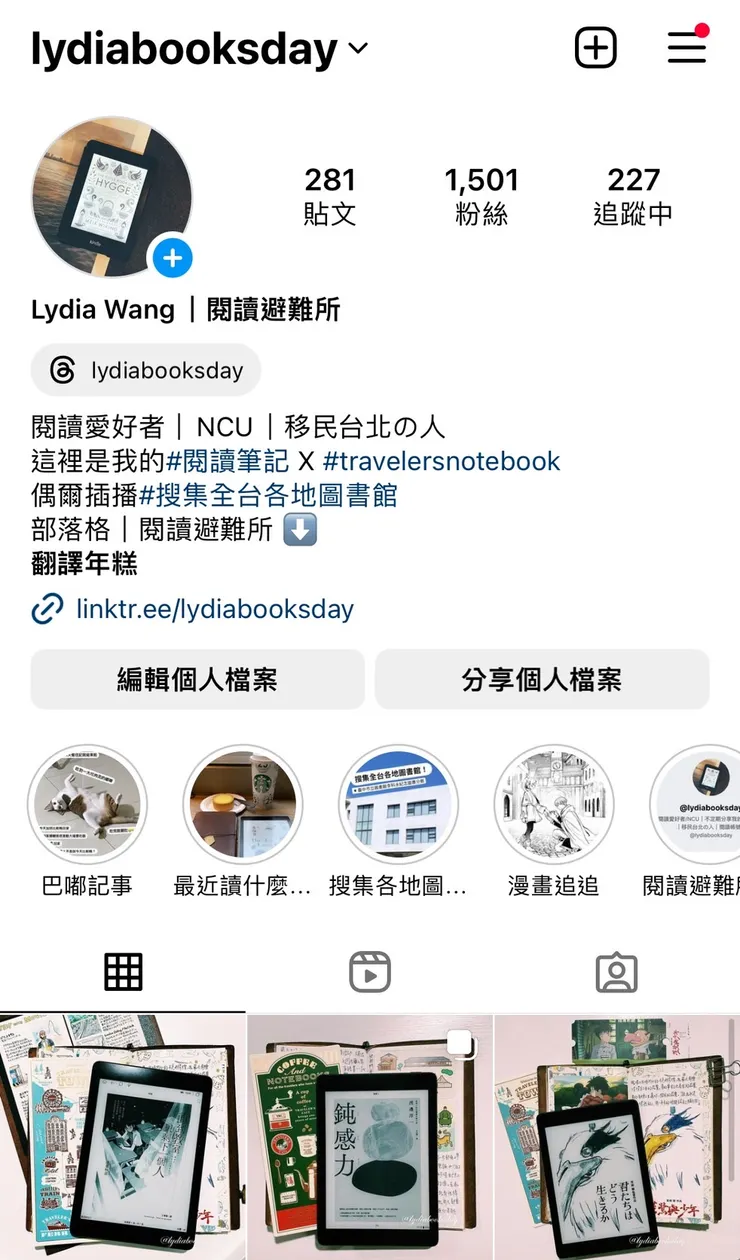View tagged photos via the person icon
Image resolution: width=740 pixels, height=1260 pixels.
click(617, 970)
